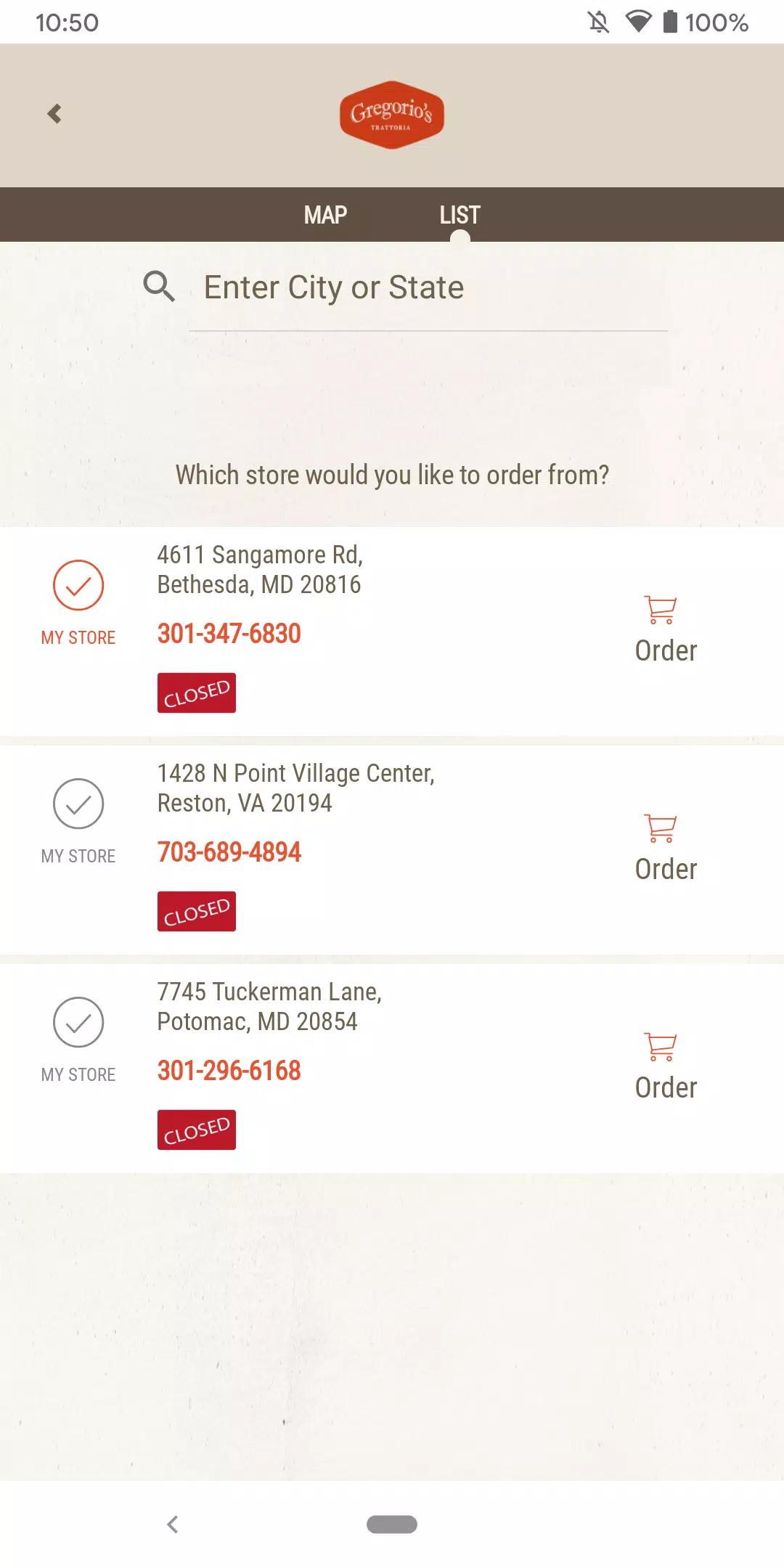Image resolution: width=784 pixels, height=1568 pixels.
Task: Order from the Reston store
Action: [666, 848]
